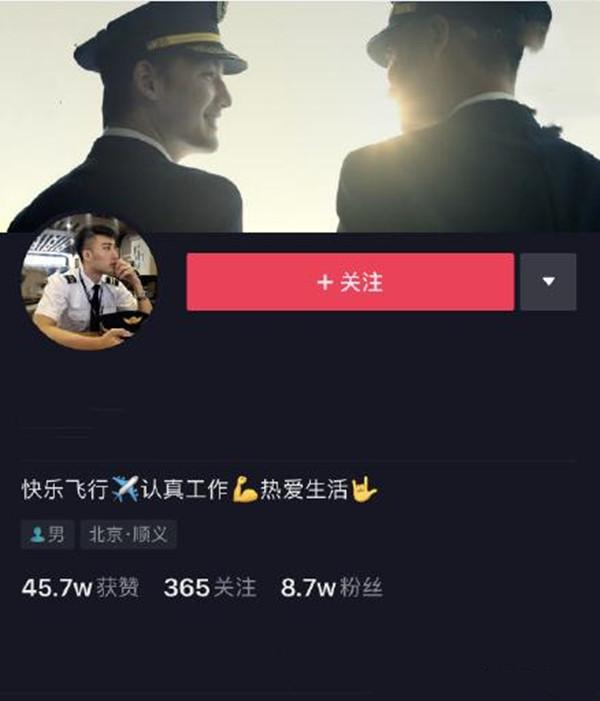Tap the red 关注 follow button
The width and height of the screenshot is (600, 701).
pos(350,282)
